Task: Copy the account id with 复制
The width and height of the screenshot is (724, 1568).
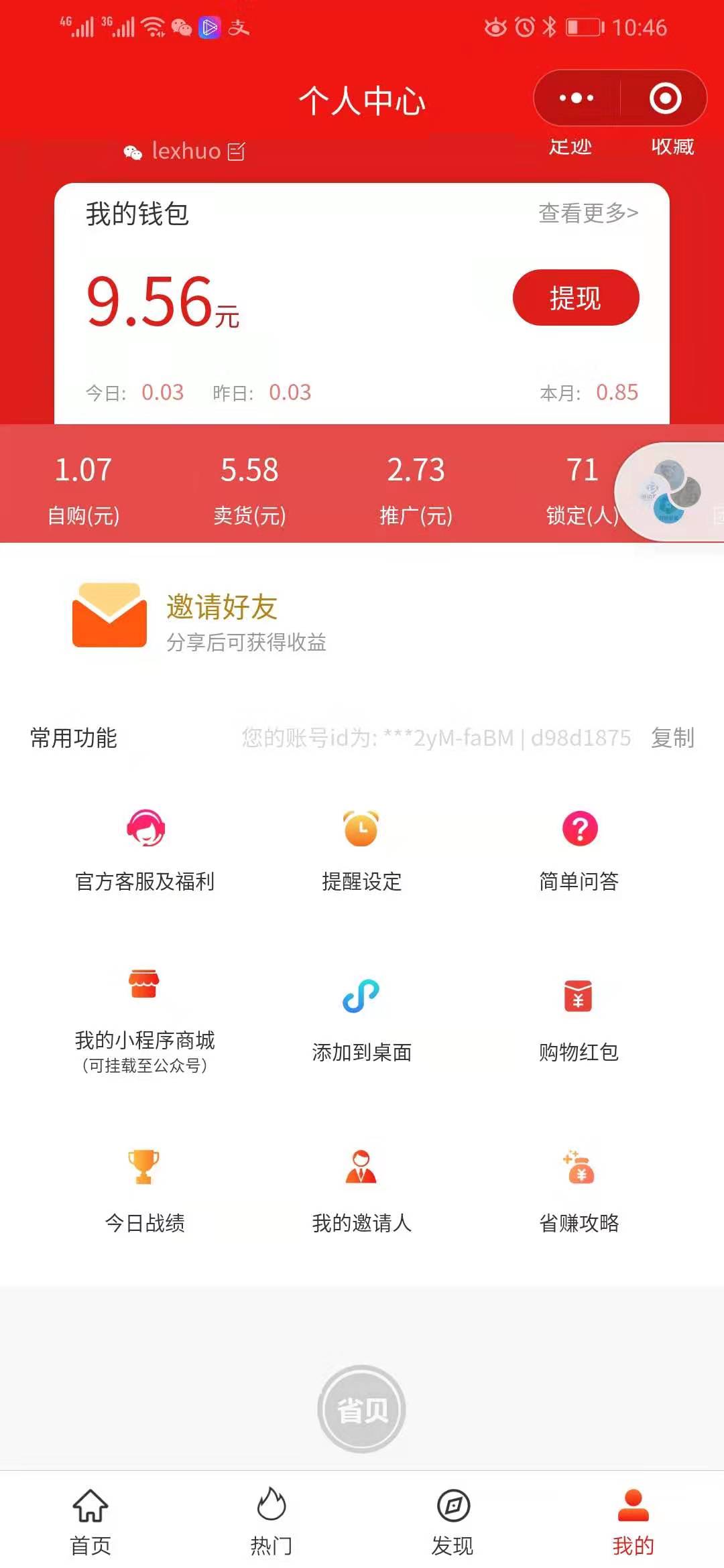Action: pos(672,738)
